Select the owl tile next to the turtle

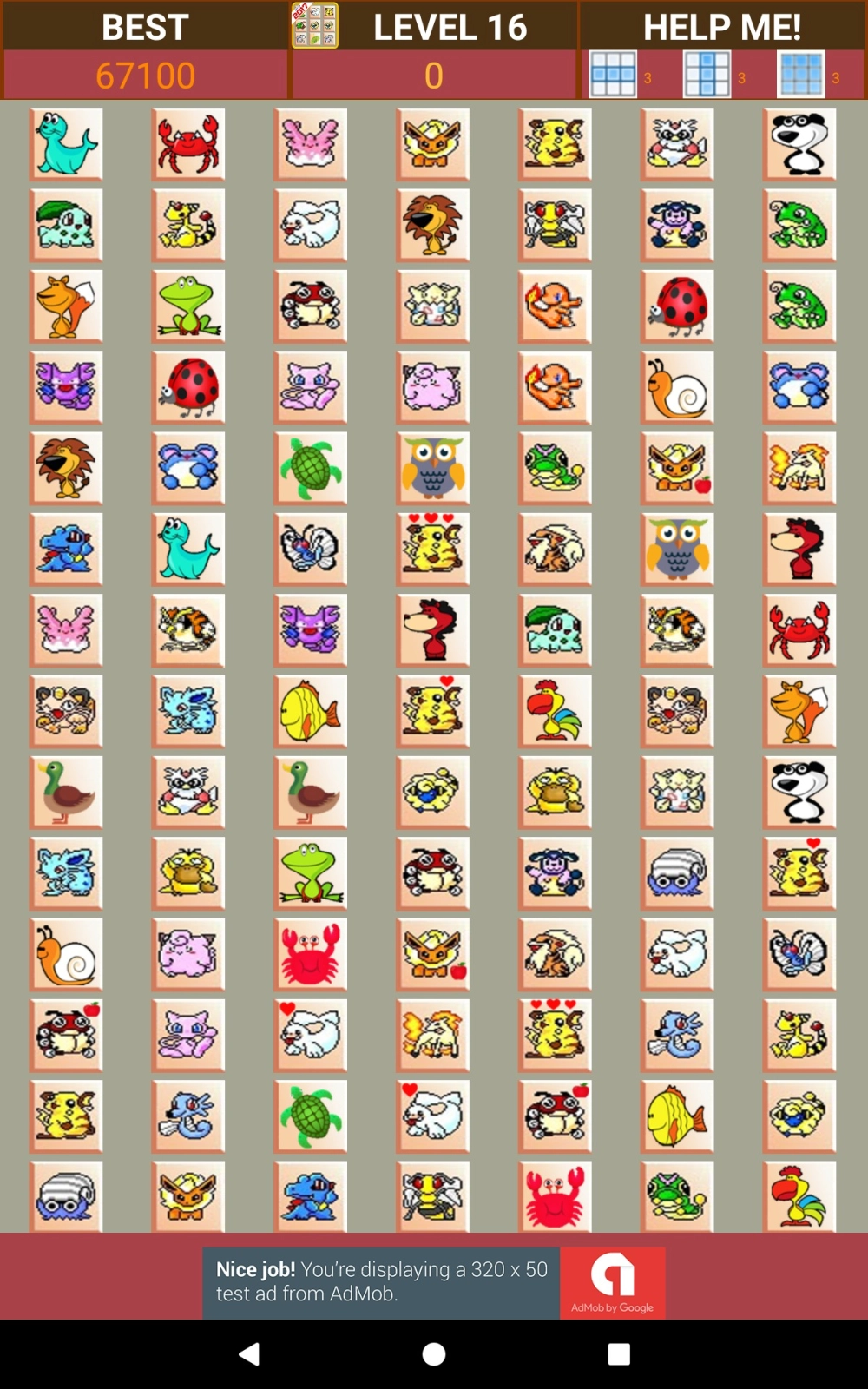[x=432, y=468]
